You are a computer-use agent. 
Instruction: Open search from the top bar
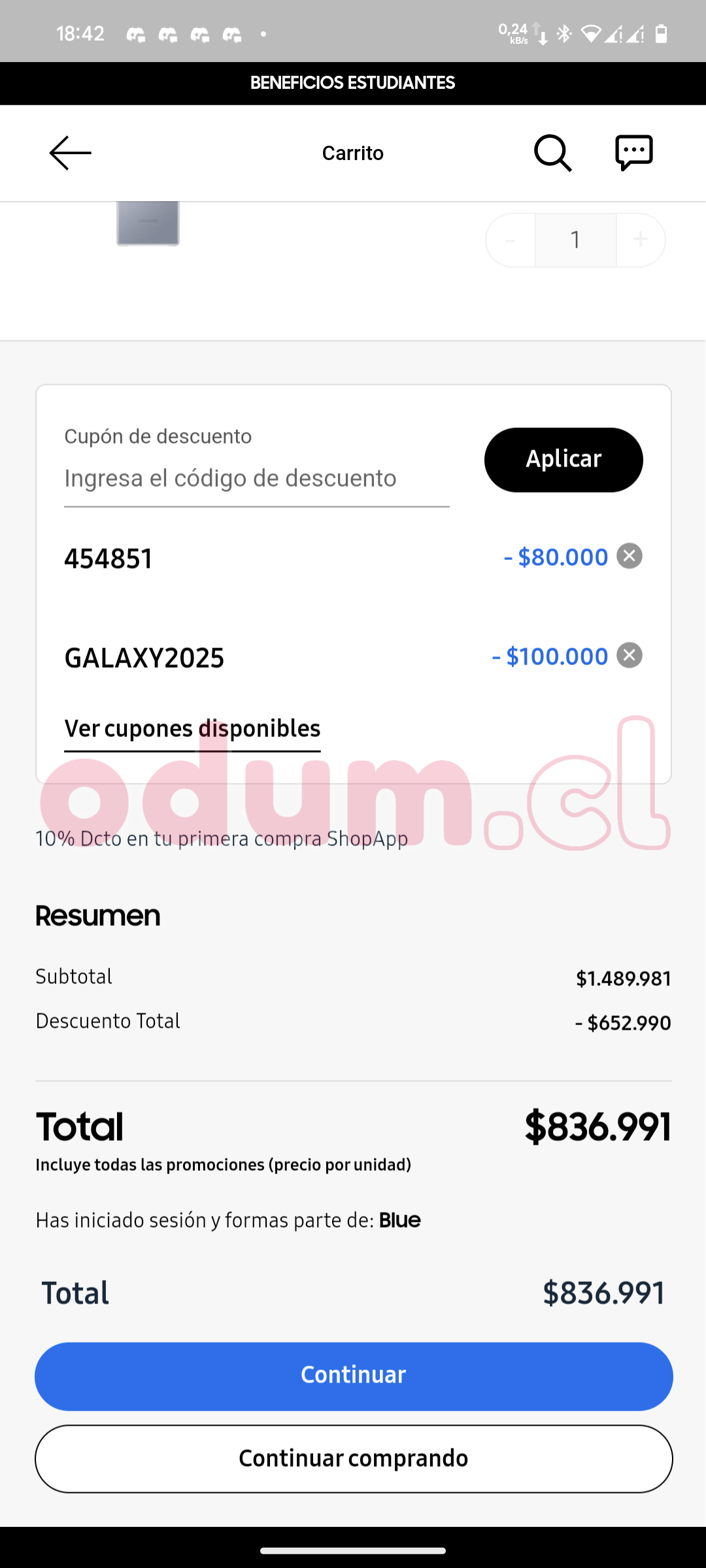(x=552, y=153)
